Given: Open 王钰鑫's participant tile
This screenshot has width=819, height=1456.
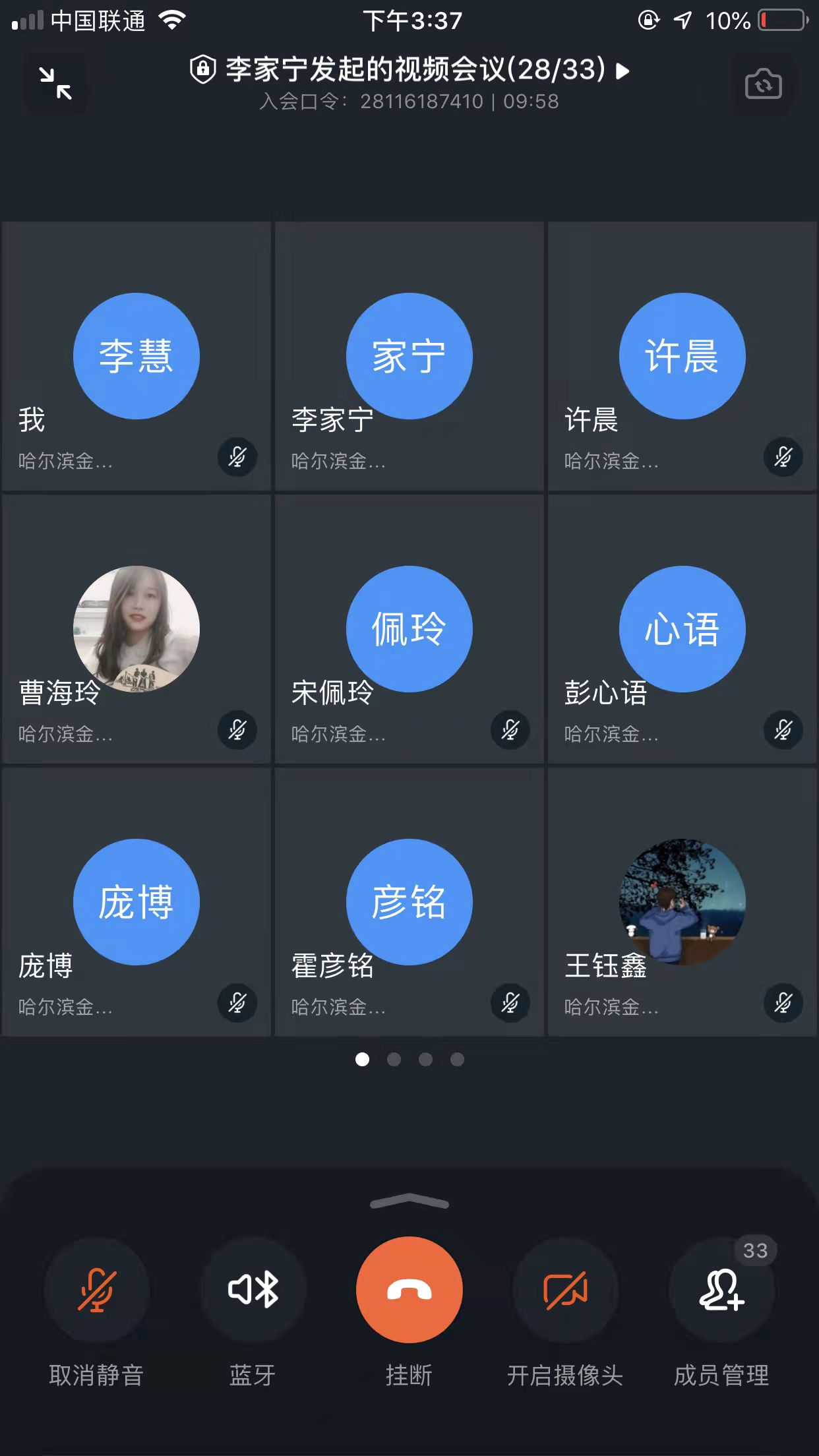Looking at the screenshot, I should (682, 902).
